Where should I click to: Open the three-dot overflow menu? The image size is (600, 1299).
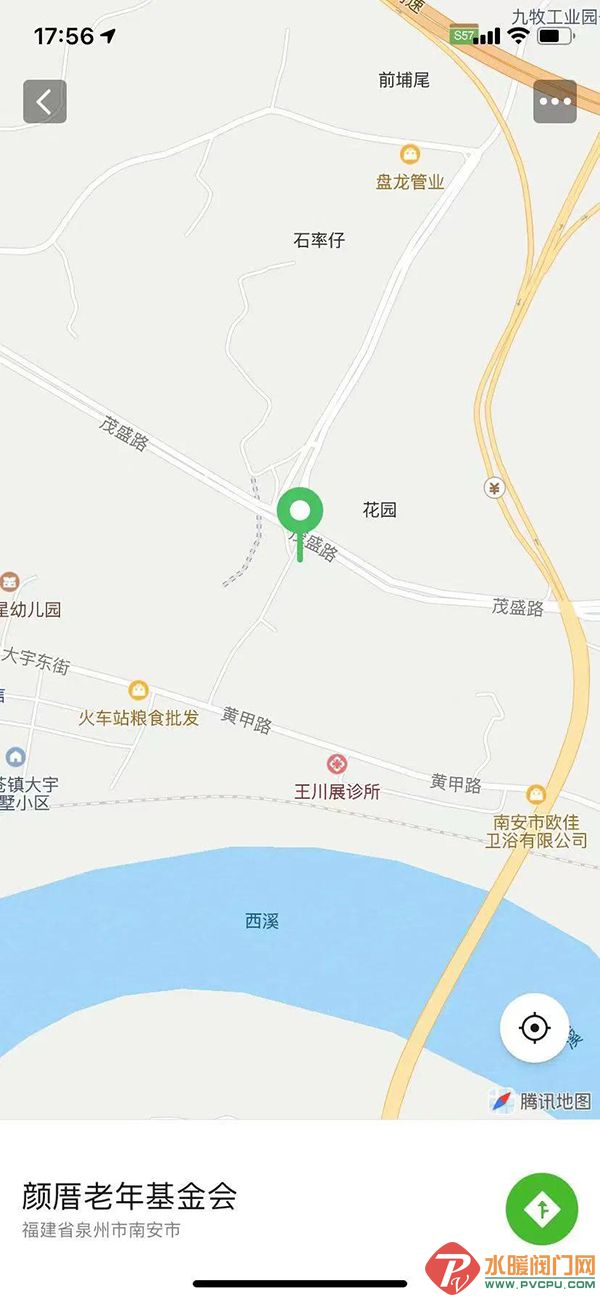555,101
